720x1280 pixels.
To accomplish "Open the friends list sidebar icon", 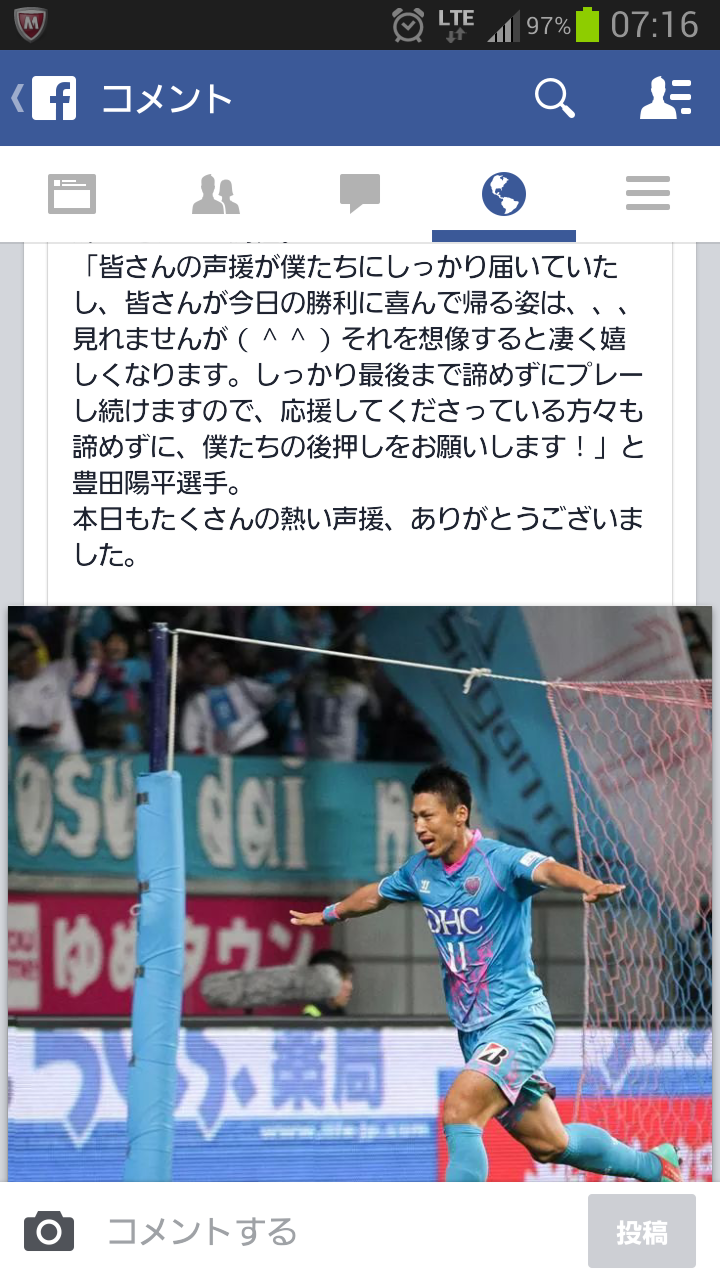I will tap(666, 99).
